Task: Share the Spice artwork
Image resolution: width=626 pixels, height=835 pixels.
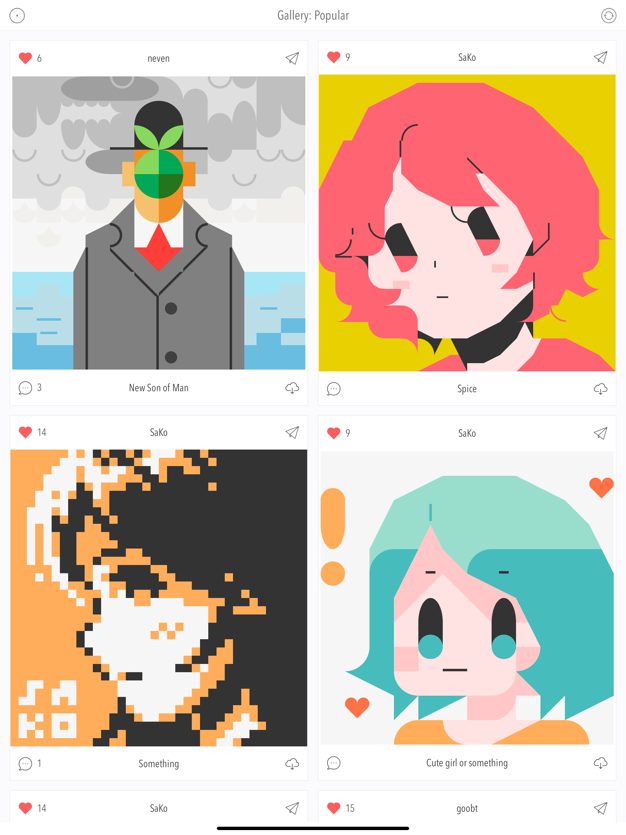Action: coord(600,57)
